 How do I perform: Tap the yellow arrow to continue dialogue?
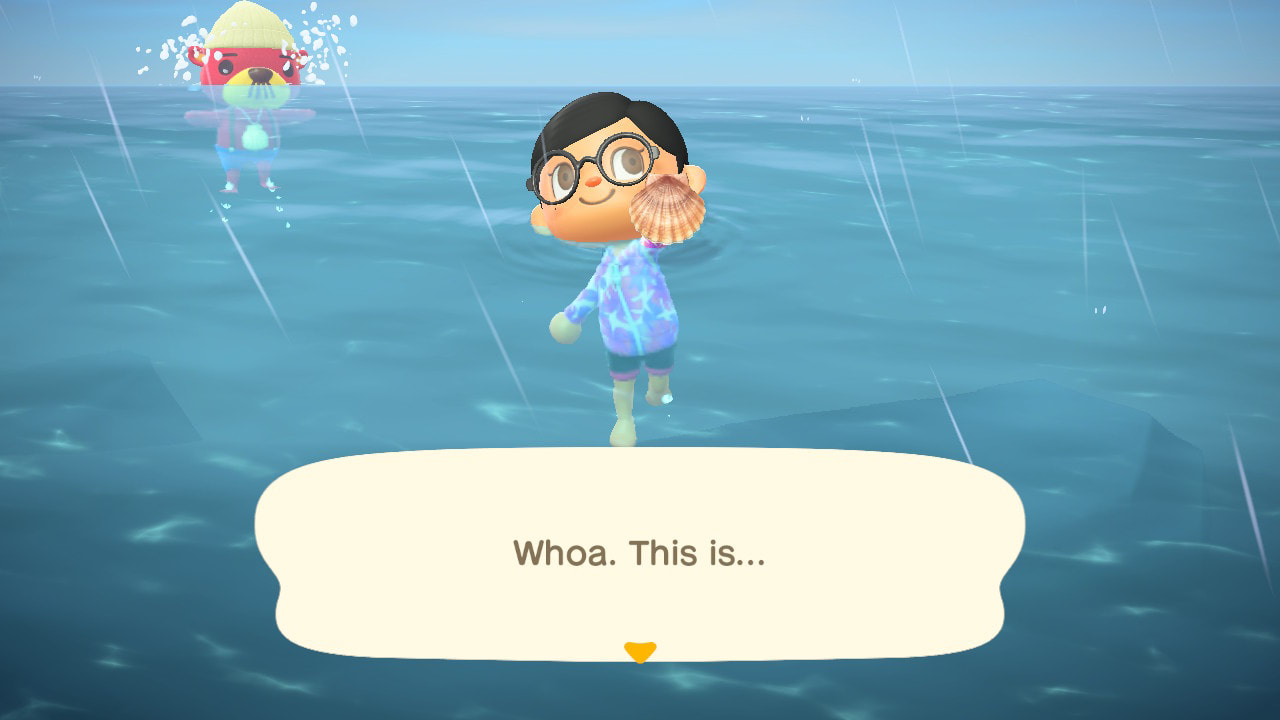tap(640, 652)
